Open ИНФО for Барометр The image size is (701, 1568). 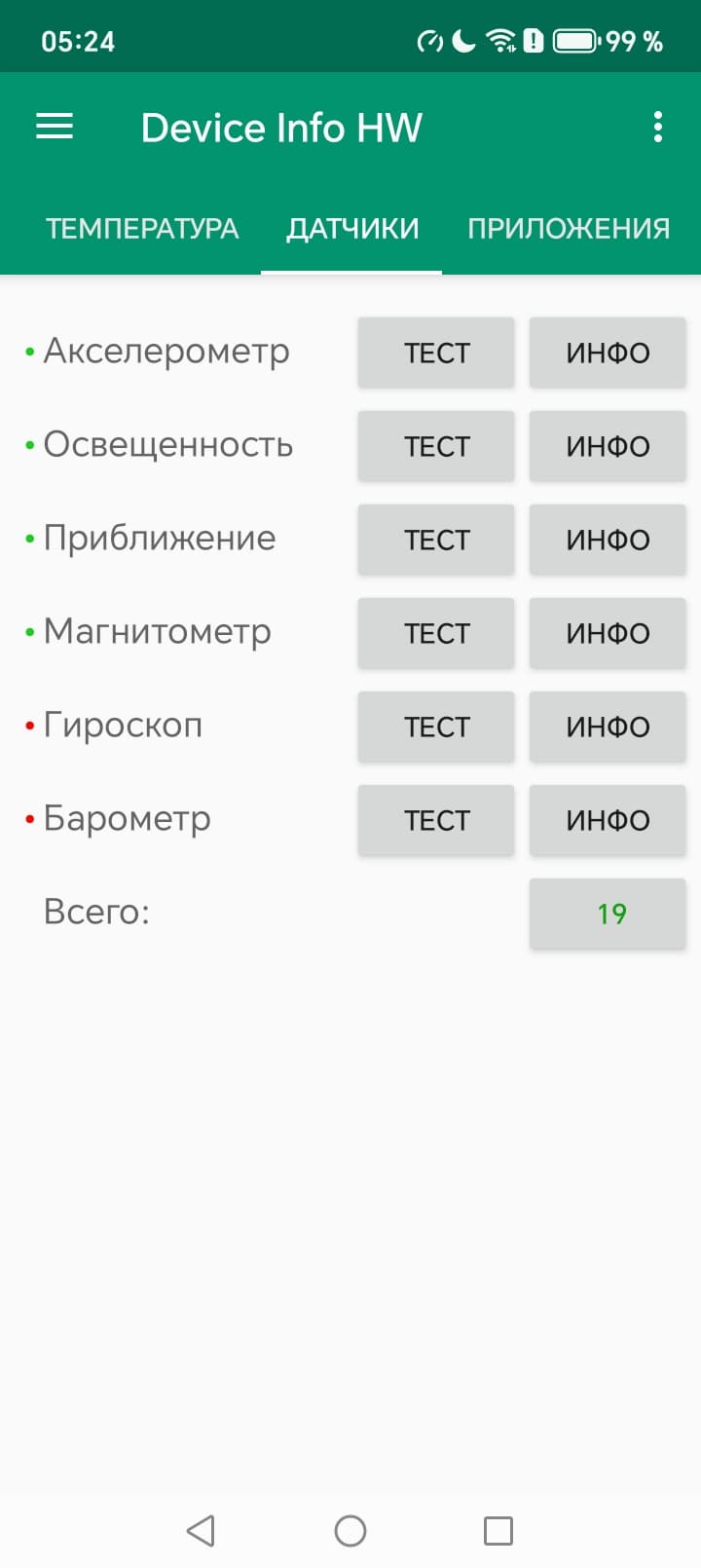click(608, 820)
